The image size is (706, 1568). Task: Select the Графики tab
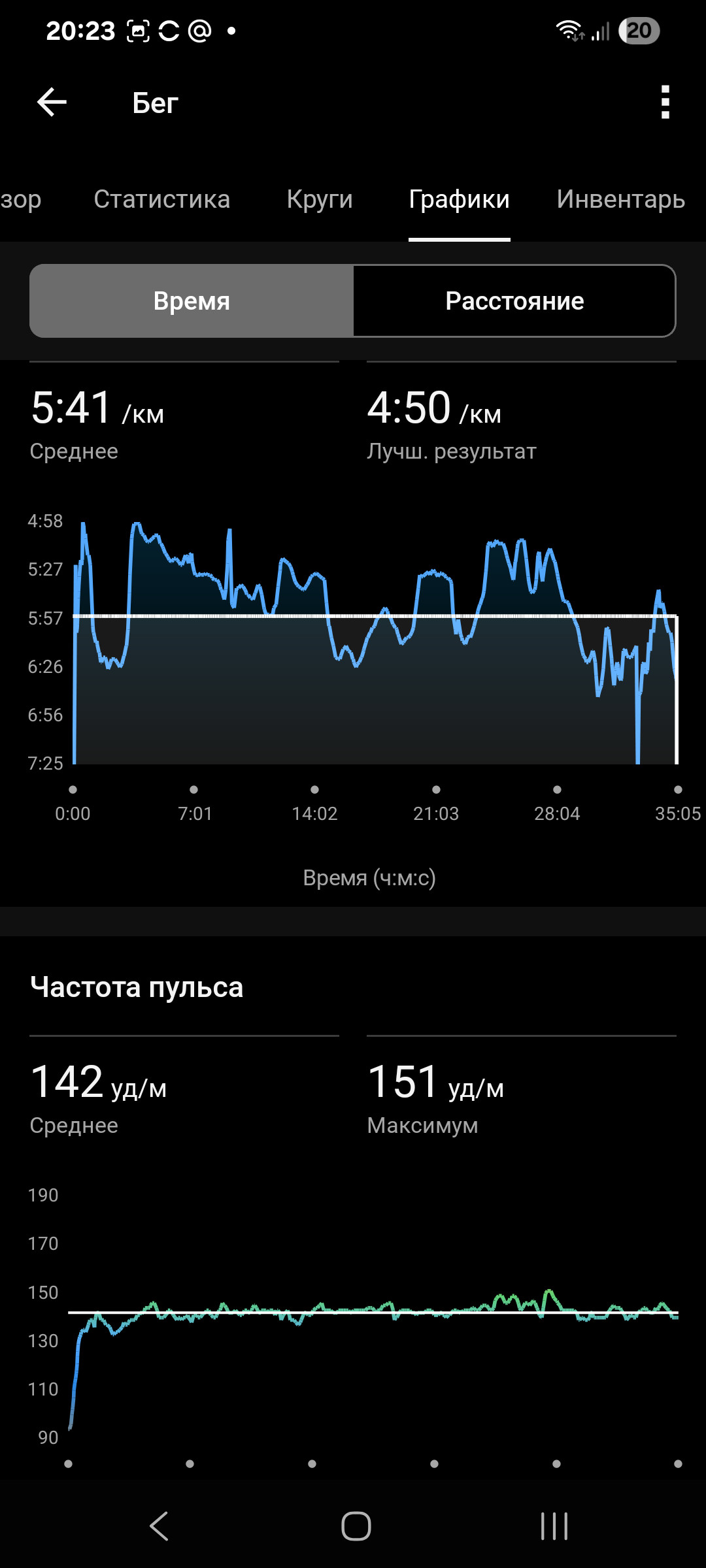click(459, 199)
